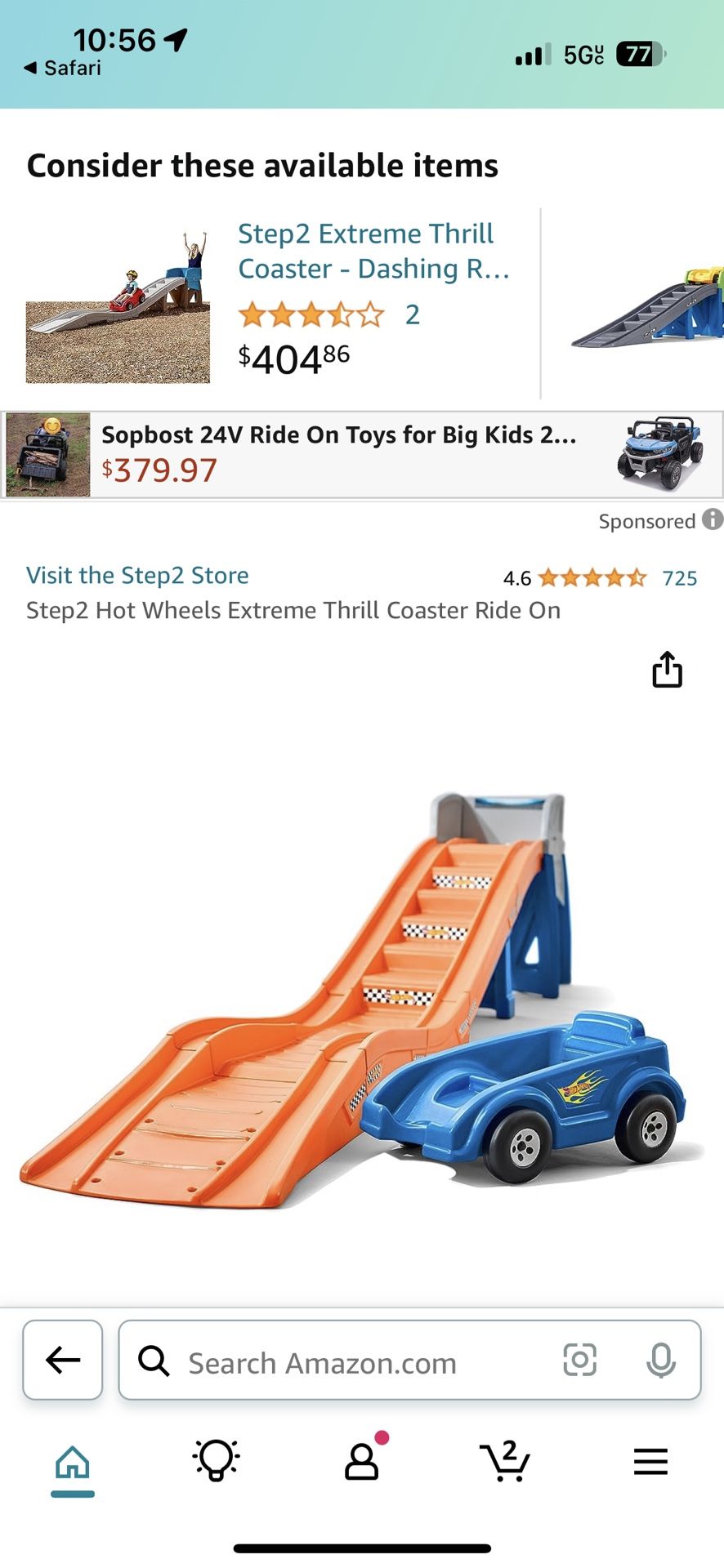Image resolution: width=724 pixels, height=1568 pixels.
Task: Go back using the arrow button
Action: pyautogui.click(x=63, y=1360)
